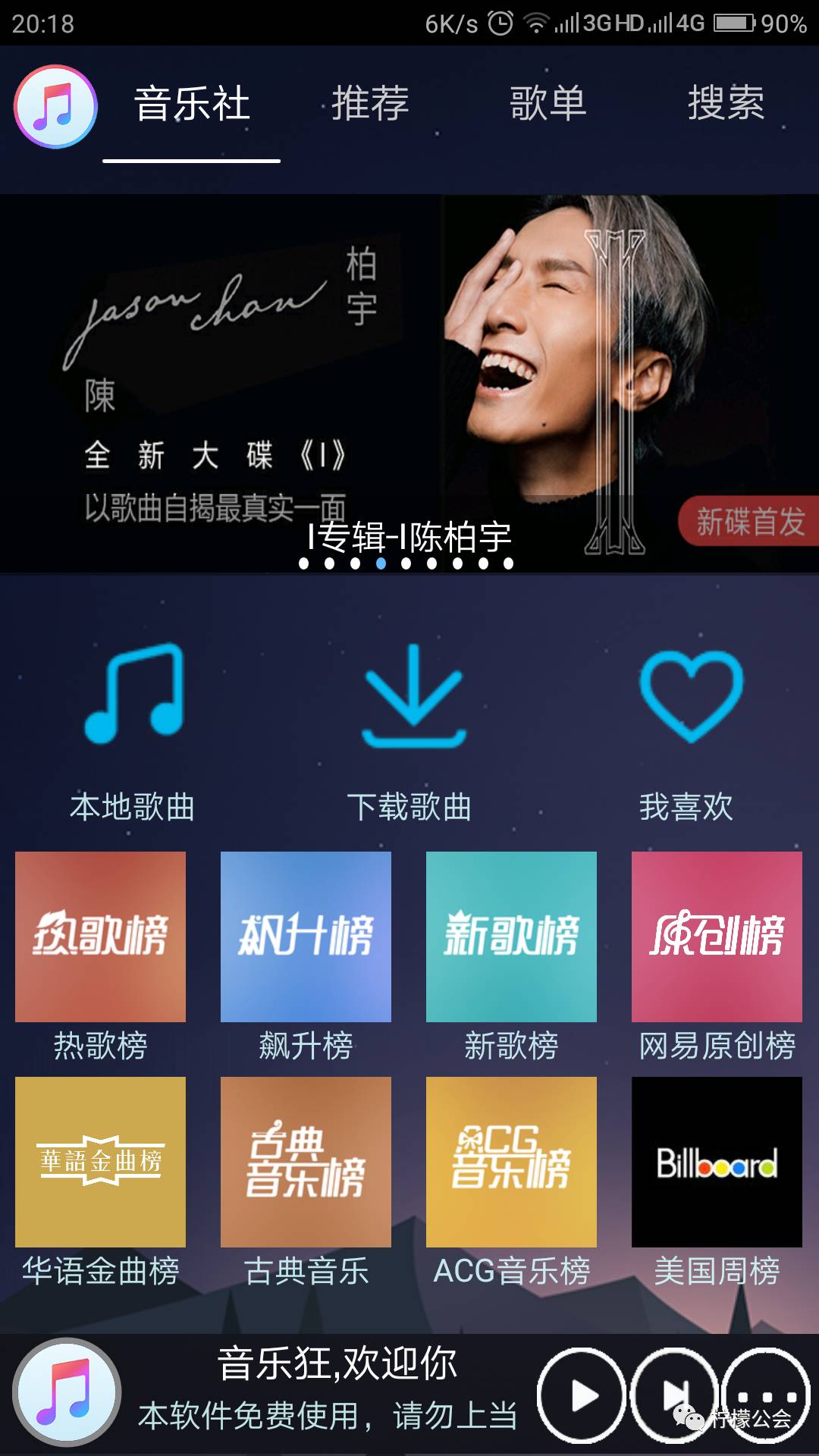Switch to the 推荐 tab

click(370, 104)
